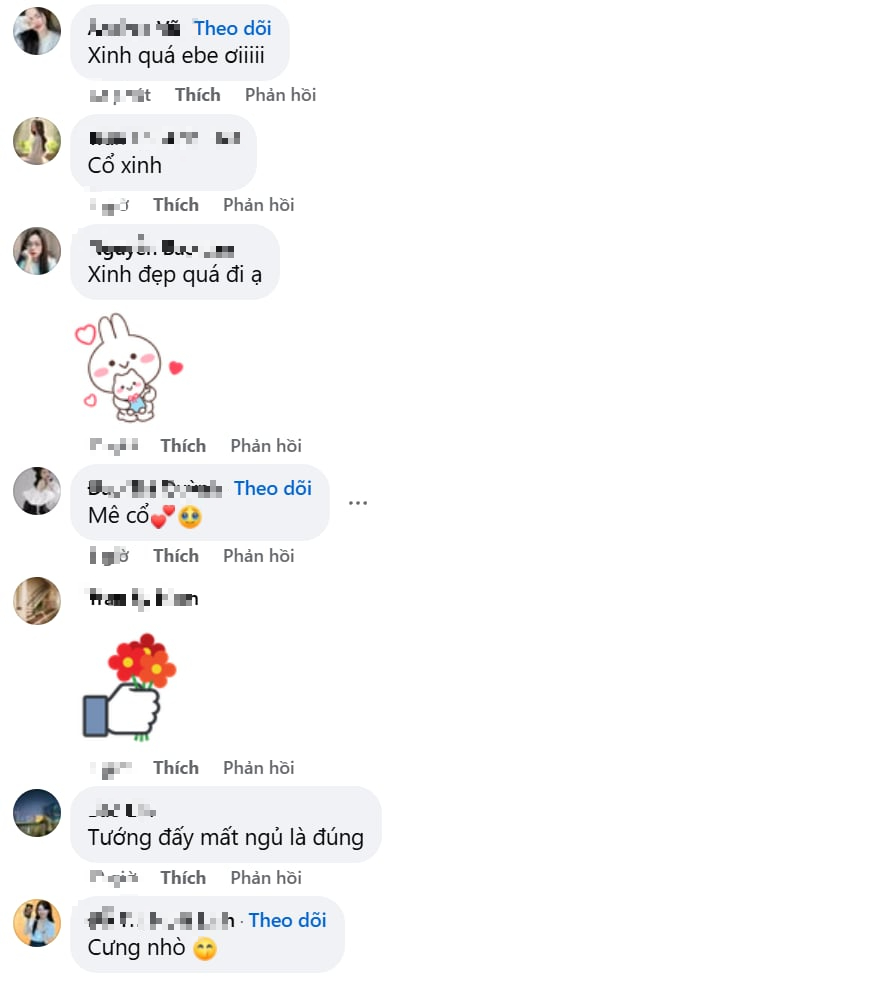This screenshot has height=981, width=889.
Task: Like the 'Mê cổ' comment
Action: [176, 556]
